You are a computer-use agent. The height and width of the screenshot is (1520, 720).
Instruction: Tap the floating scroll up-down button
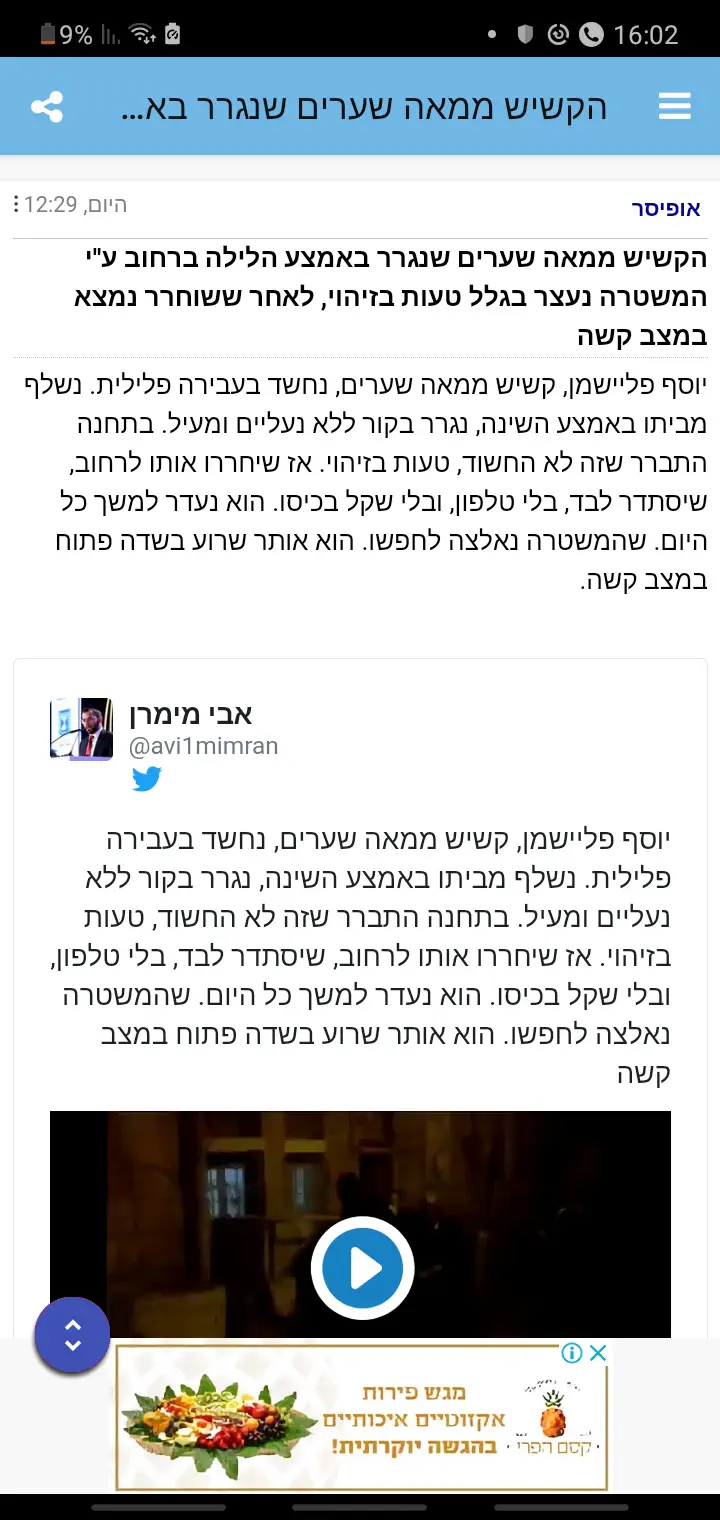(x=72, y=1334)
